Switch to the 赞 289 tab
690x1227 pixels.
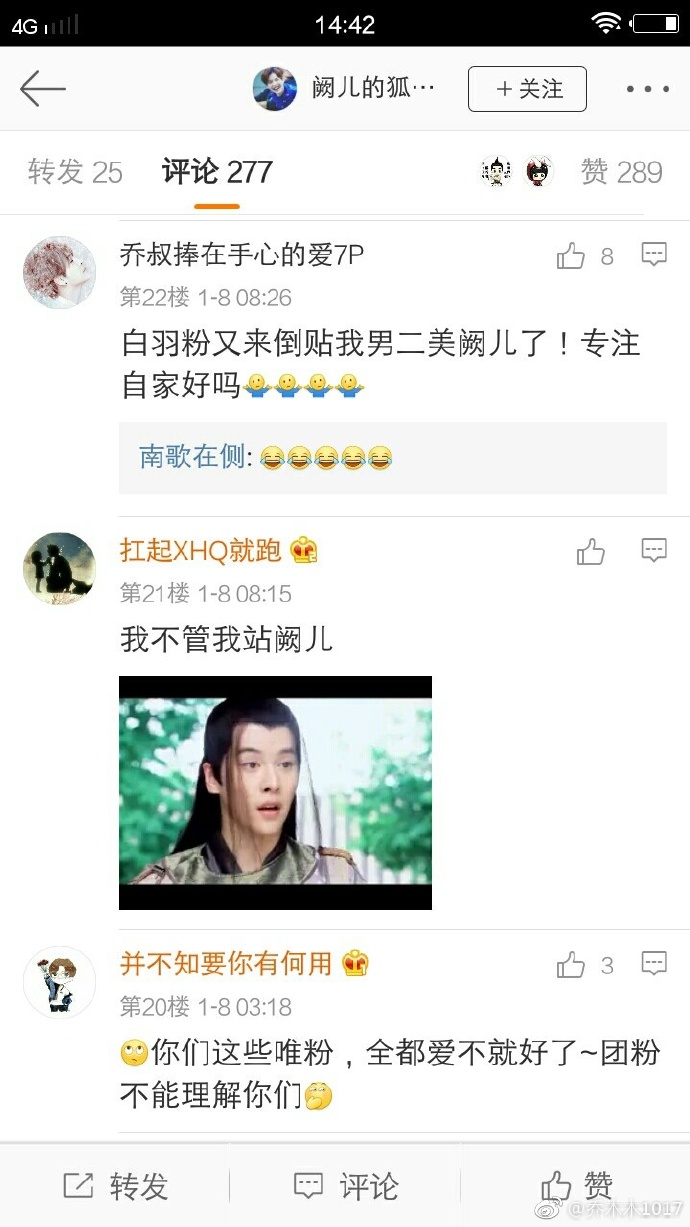(621, 172)
